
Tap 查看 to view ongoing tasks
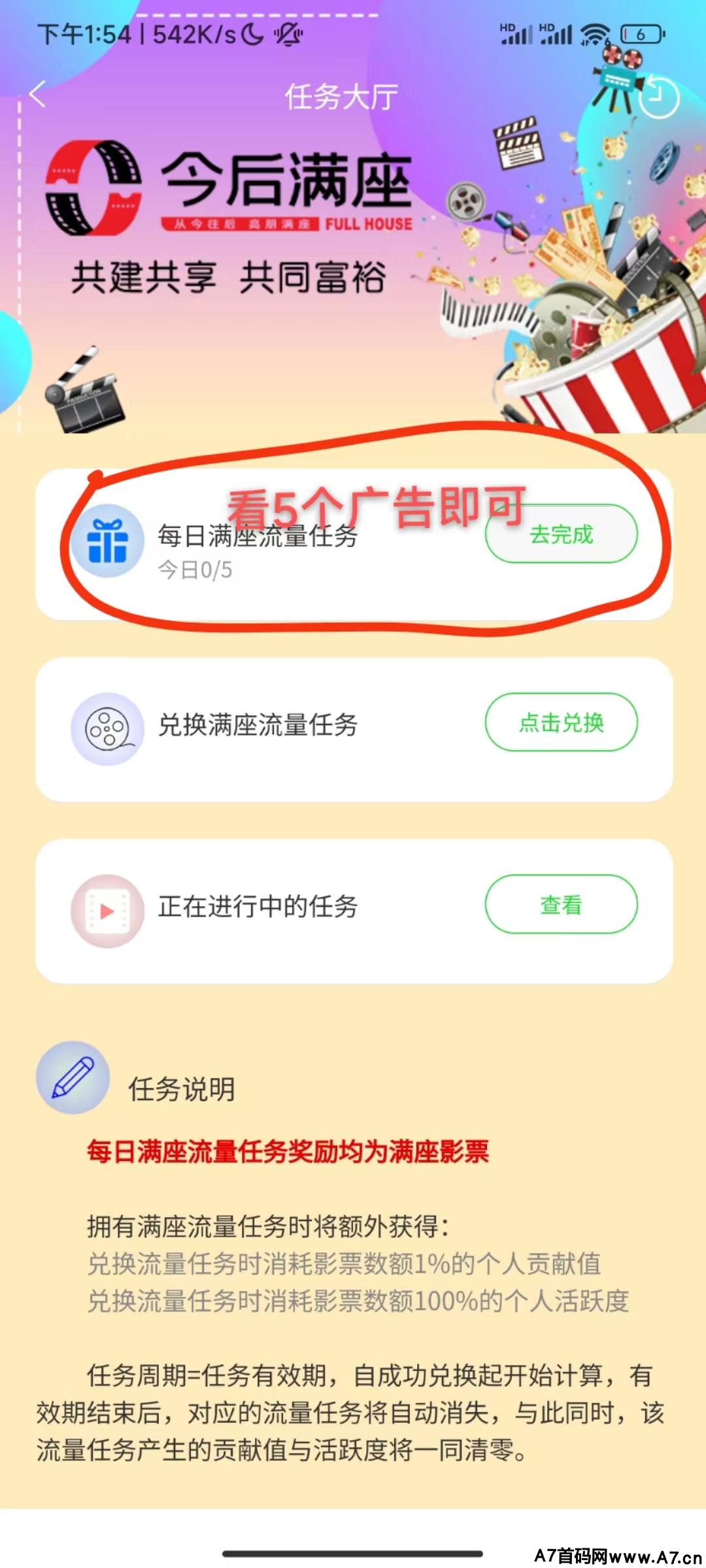561,904
